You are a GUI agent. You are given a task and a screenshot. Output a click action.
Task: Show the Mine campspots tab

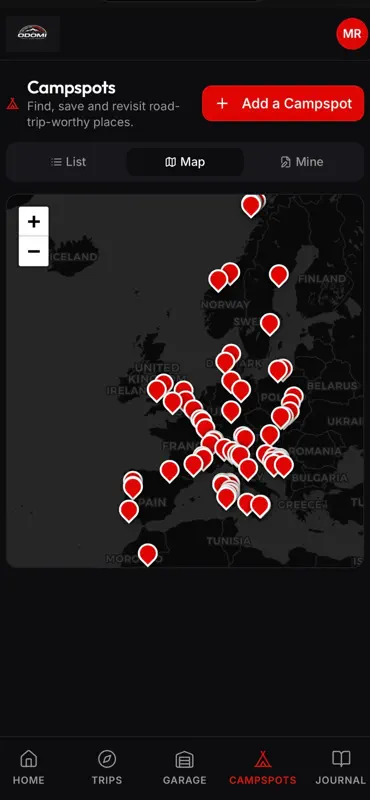tap(302, 162)
